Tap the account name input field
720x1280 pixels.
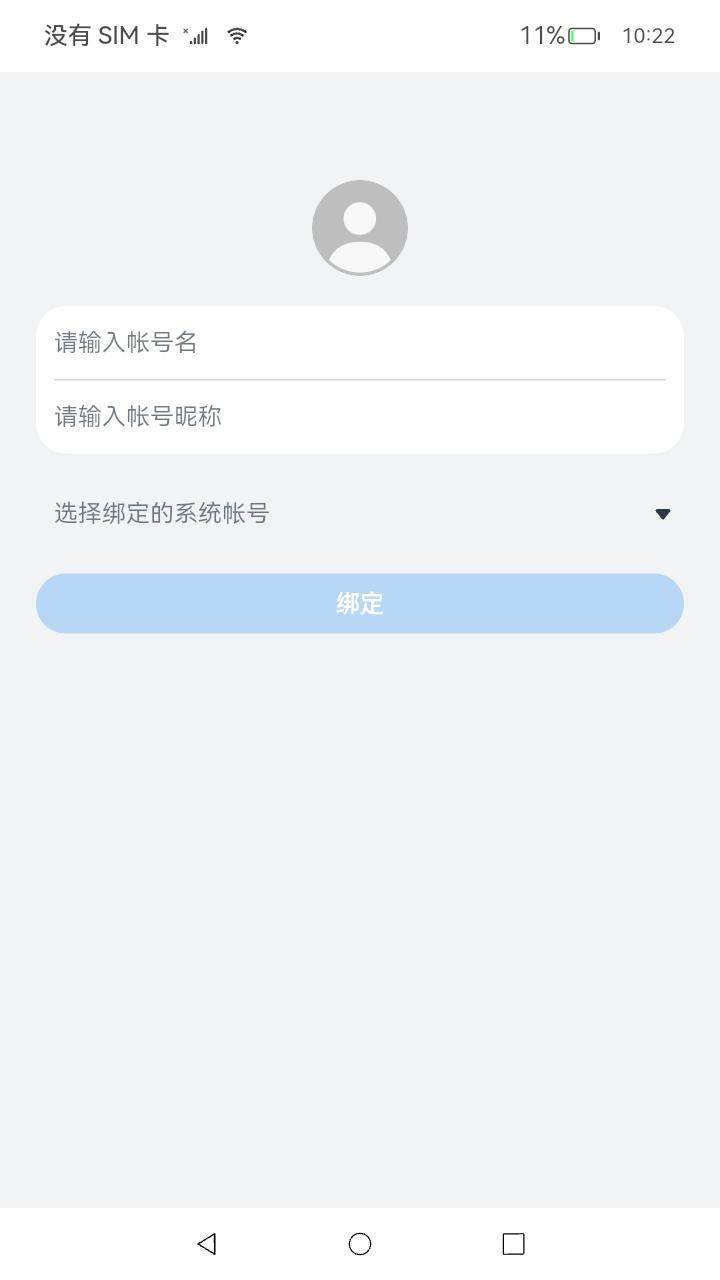[x=360, y=343]
